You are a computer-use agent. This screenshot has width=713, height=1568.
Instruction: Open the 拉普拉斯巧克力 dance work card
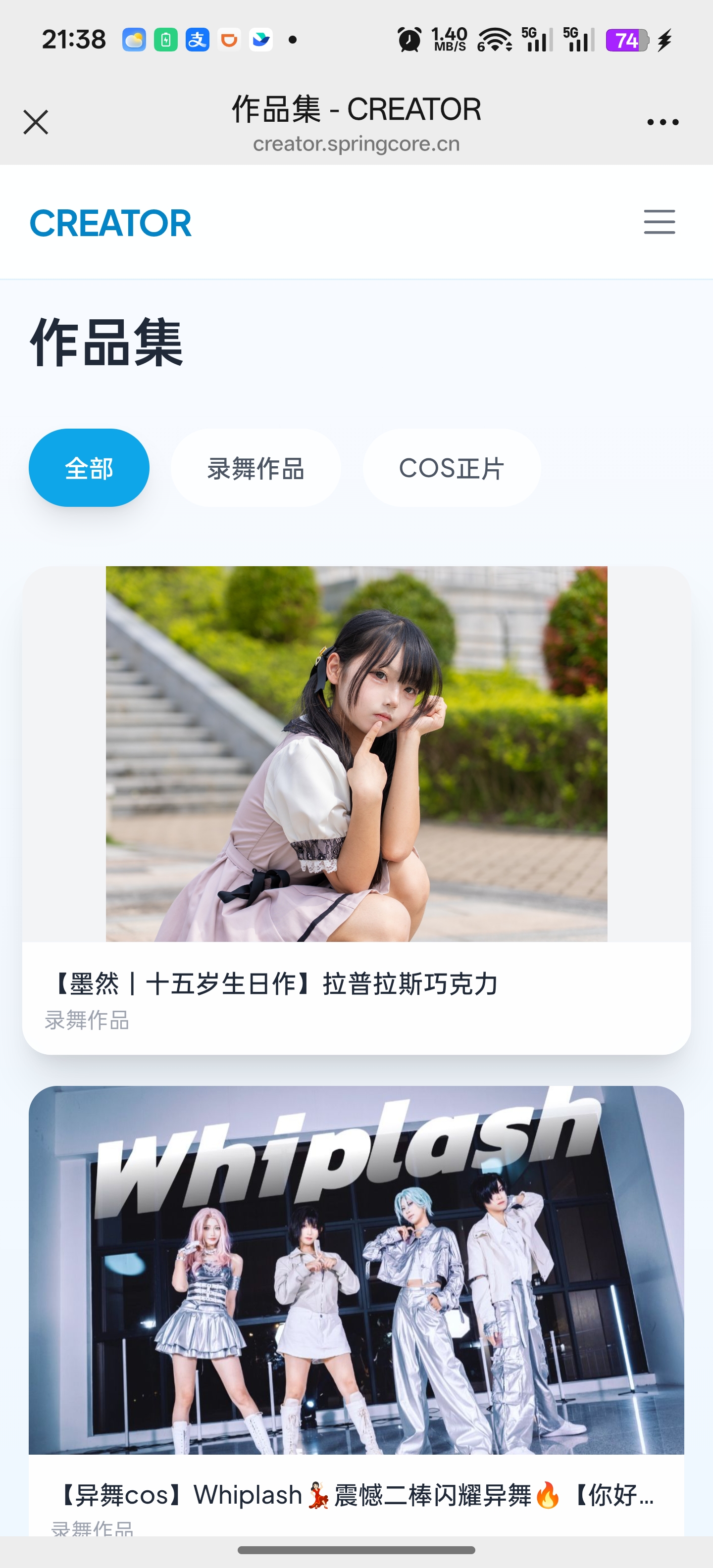[356, 810]
